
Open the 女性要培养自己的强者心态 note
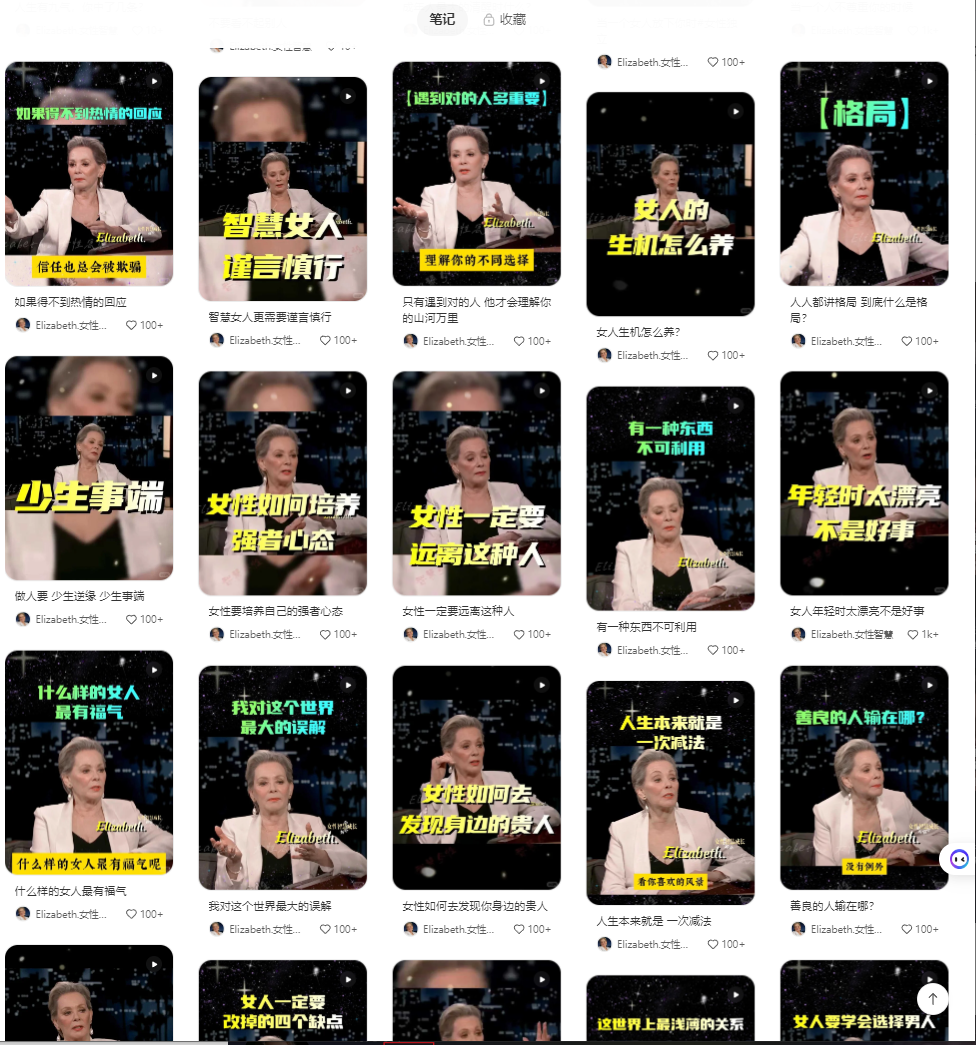282,483
